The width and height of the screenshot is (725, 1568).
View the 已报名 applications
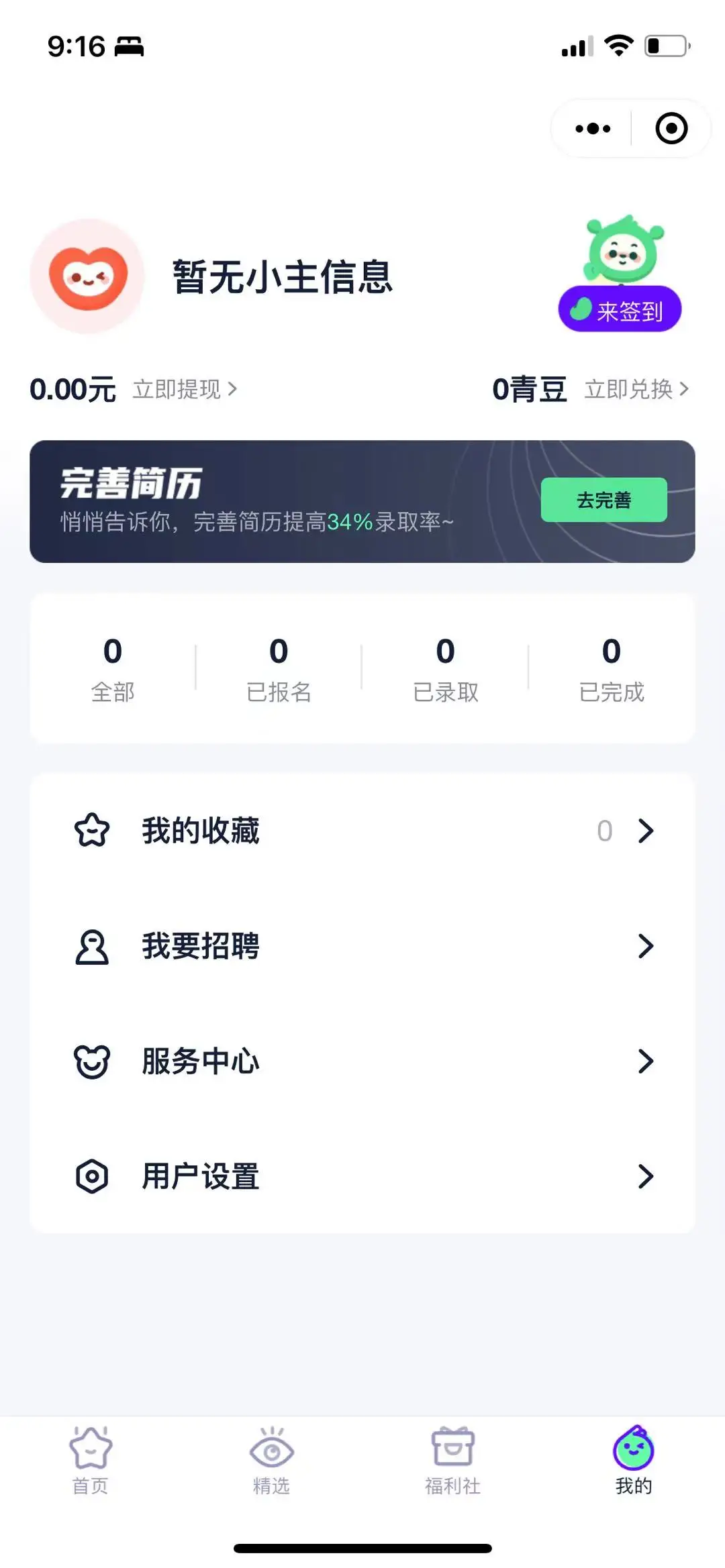coord(279,669)
